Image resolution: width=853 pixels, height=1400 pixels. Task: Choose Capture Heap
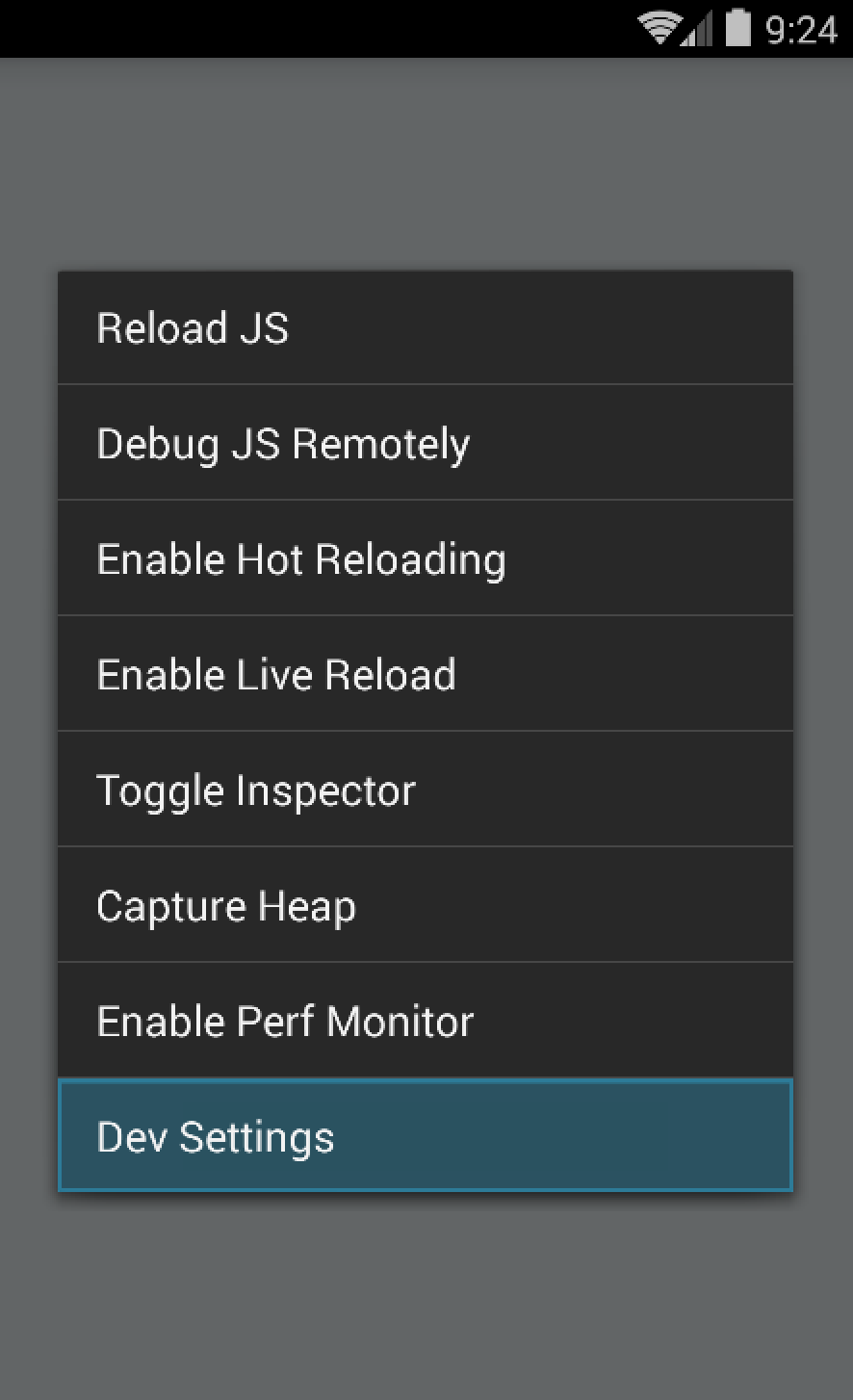[x=426, y=905]
